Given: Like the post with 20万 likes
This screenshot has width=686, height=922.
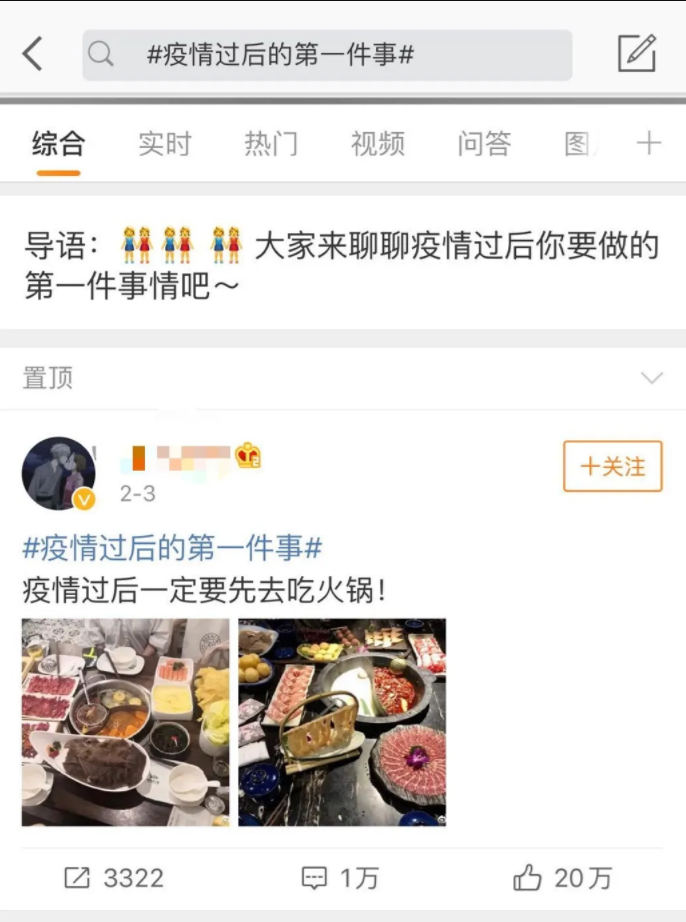Looking at the screenshot, I should pyautogui.click(x=562, y=878).
